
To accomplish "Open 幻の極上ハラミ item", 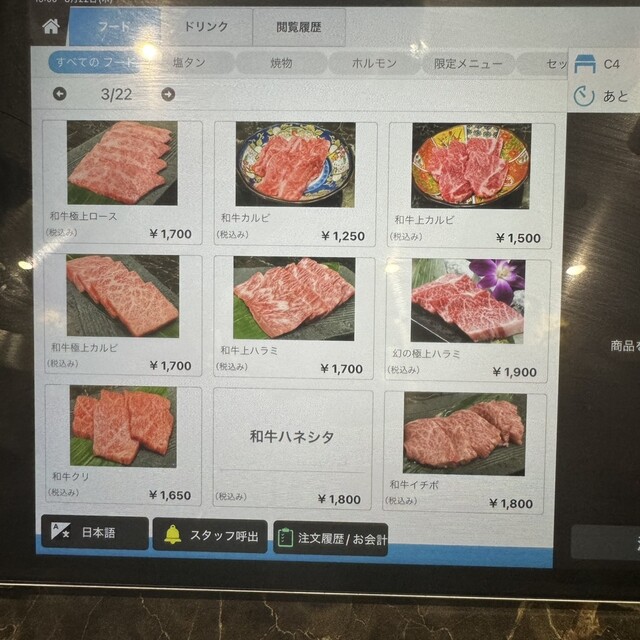I will (467, 319).
